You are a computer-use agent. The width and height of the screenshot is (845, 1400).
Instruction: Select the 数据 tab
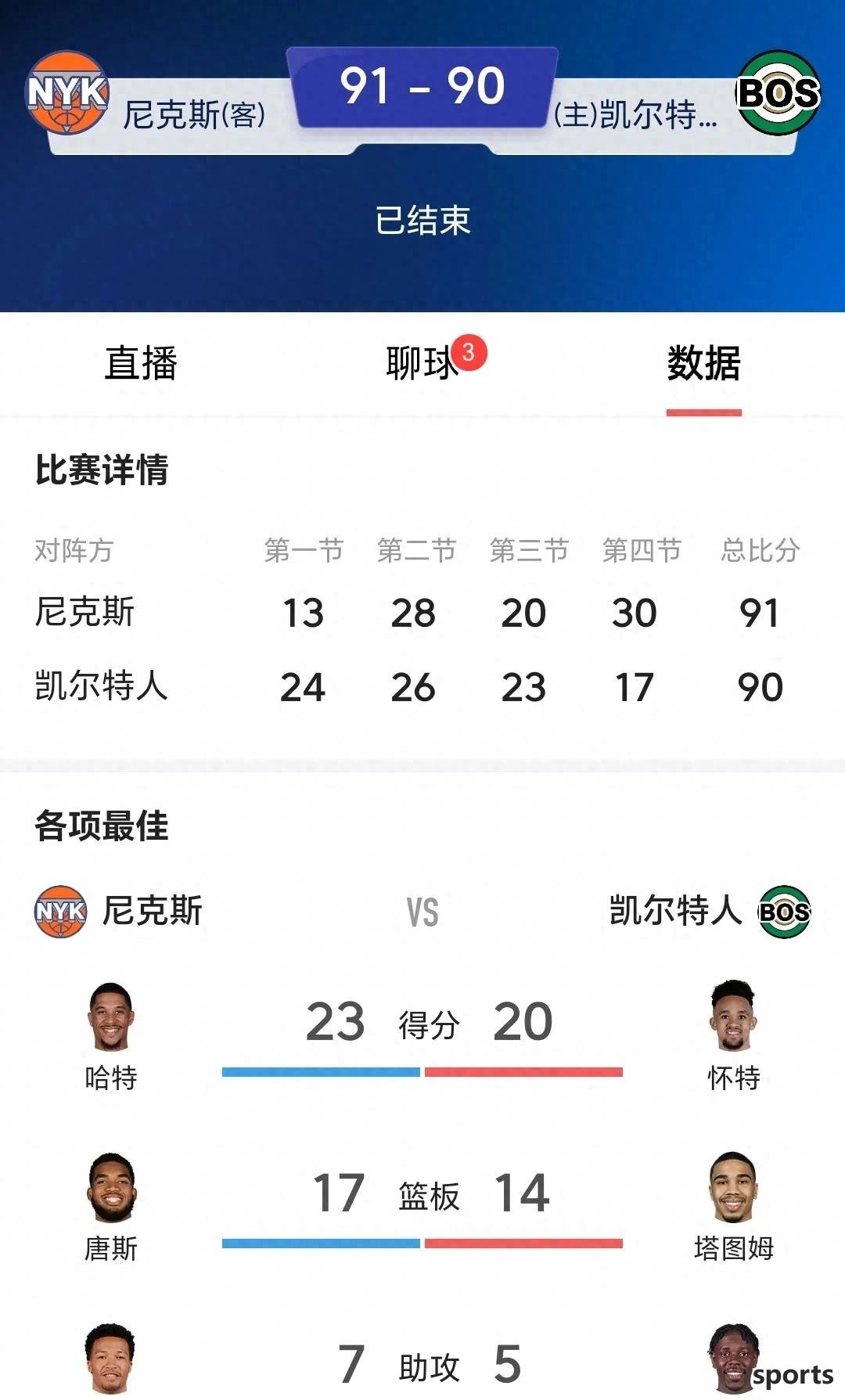(703, 363)
